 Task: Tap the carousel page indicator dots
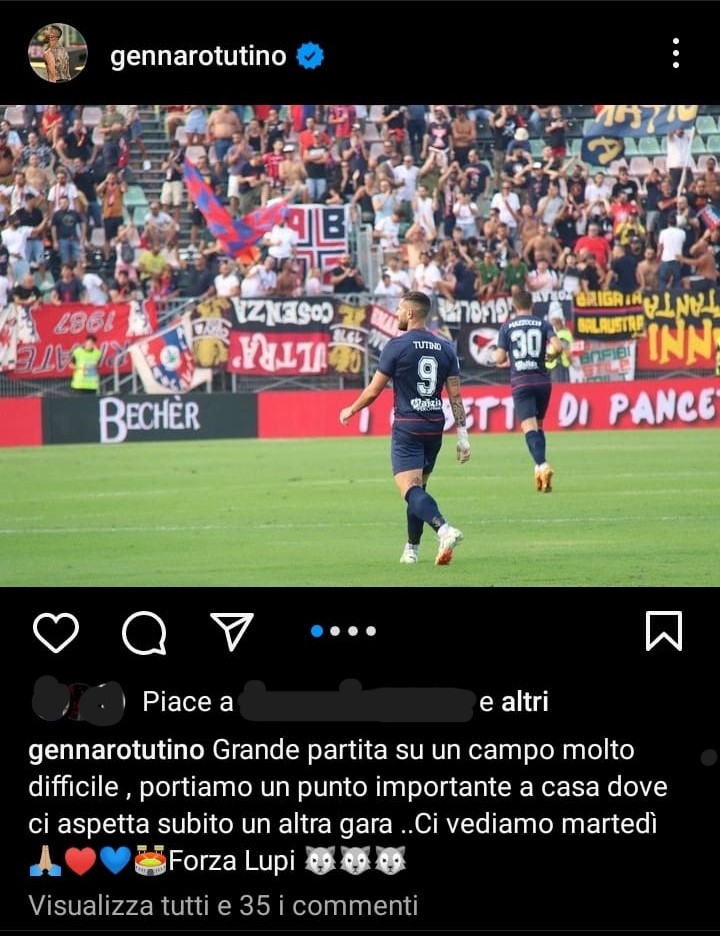click(x=343, y=631)
